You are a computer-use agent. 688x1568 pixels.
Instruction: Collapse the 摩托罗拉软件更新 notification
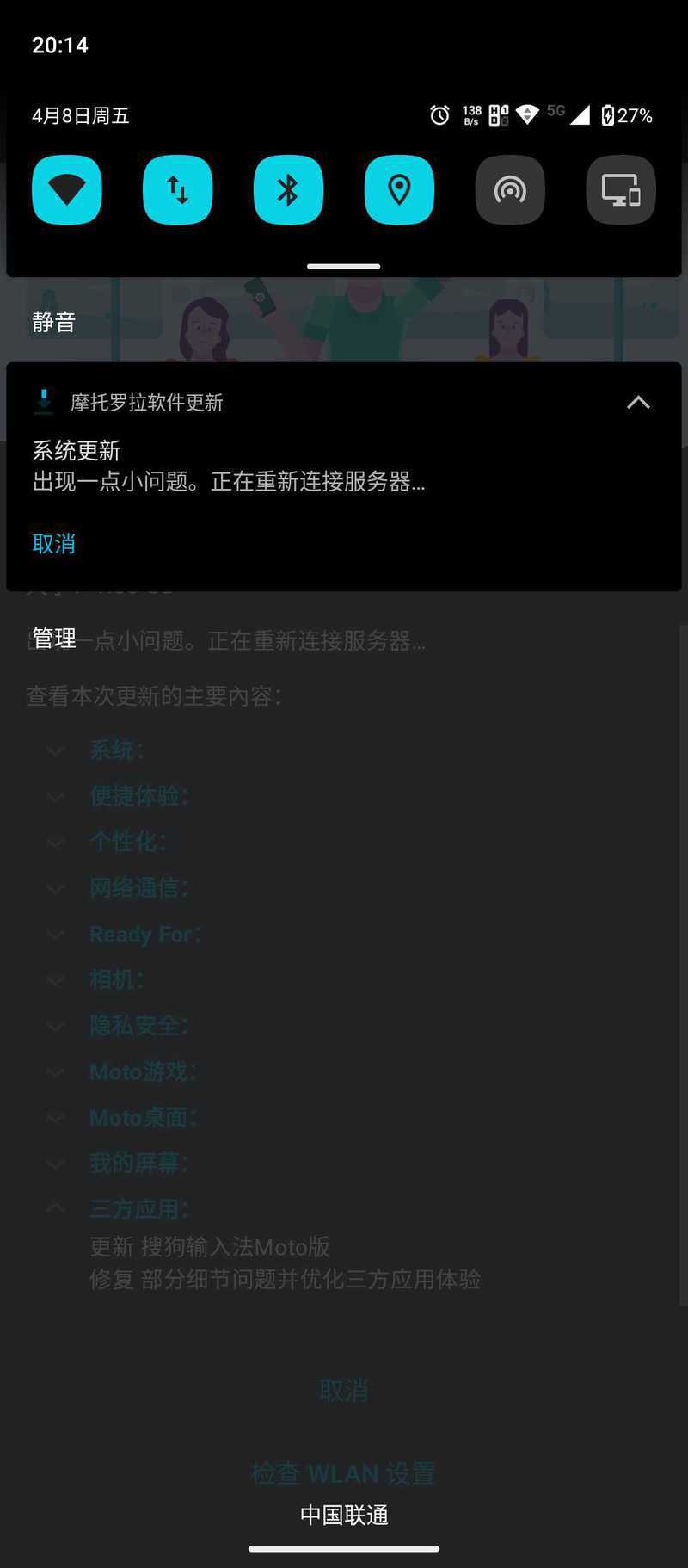pos(638,402)
